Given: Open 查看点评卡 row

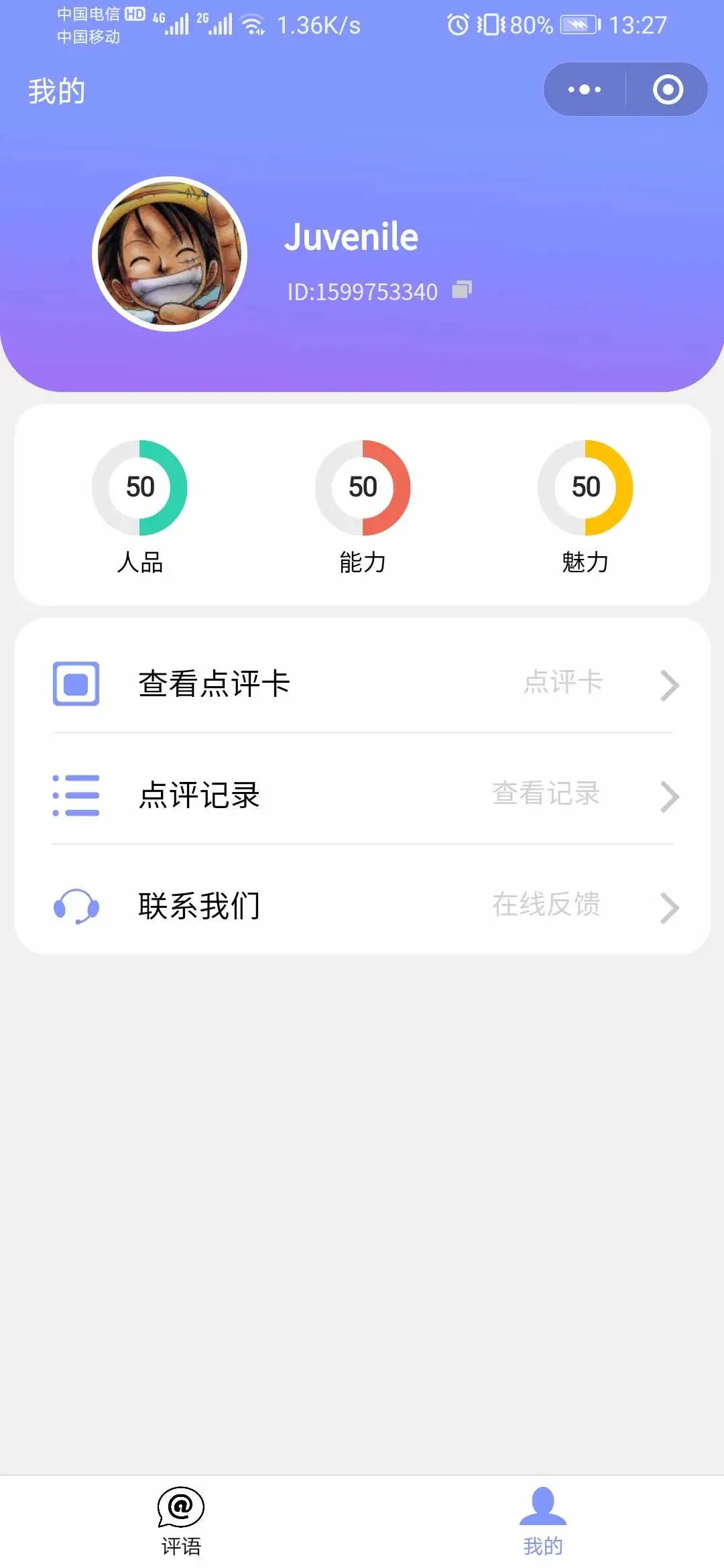Looking at the screenshot, I should [x=362, y=683].
